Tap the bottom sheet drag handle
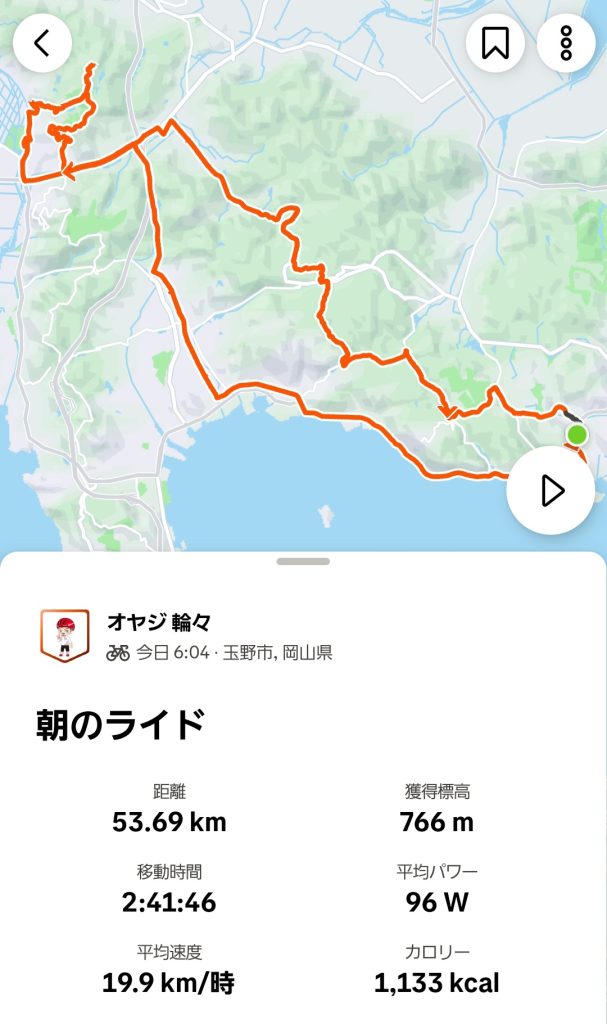 click(303, 562)
